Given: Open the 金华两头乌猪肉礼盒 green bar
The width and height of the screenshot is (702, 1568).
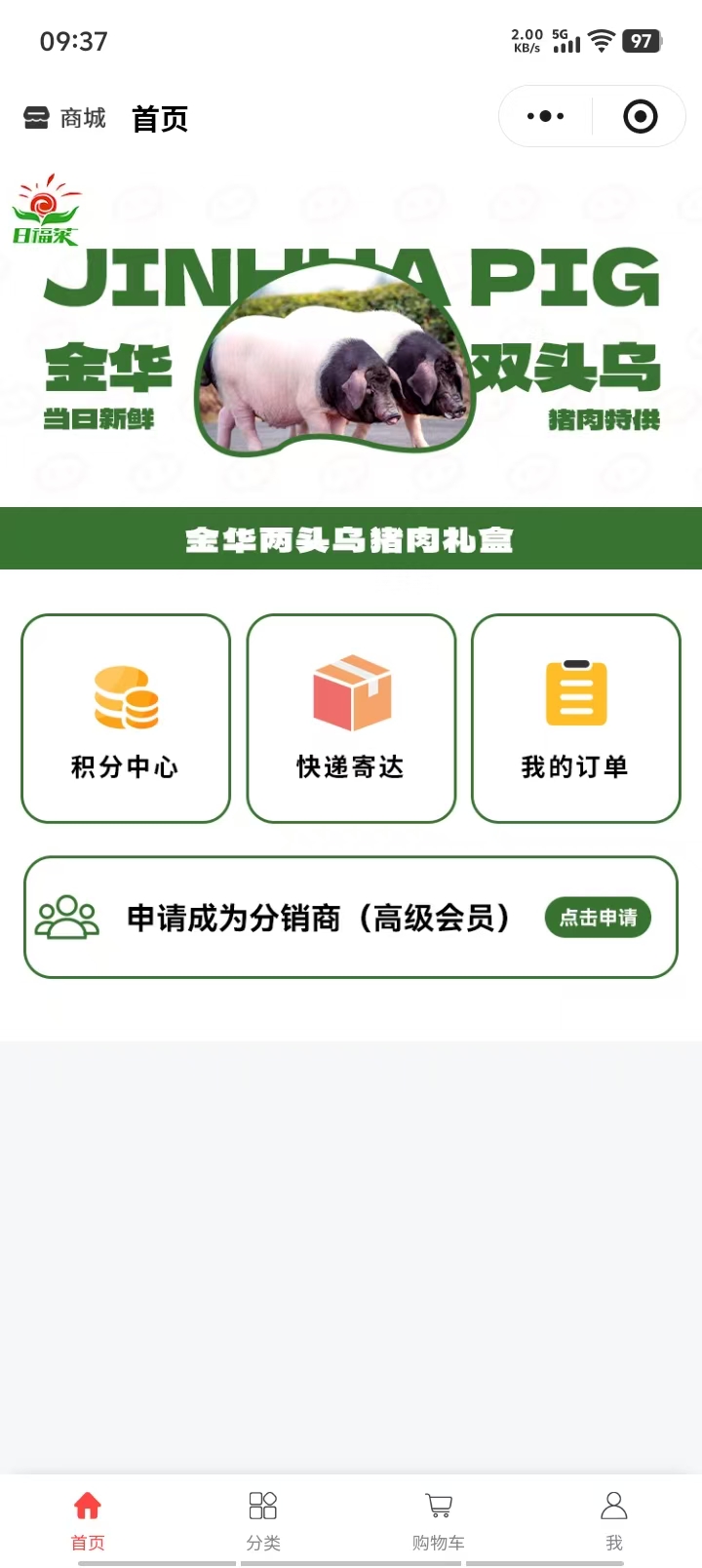Looking at the screenshot, I should coord(351,538).
